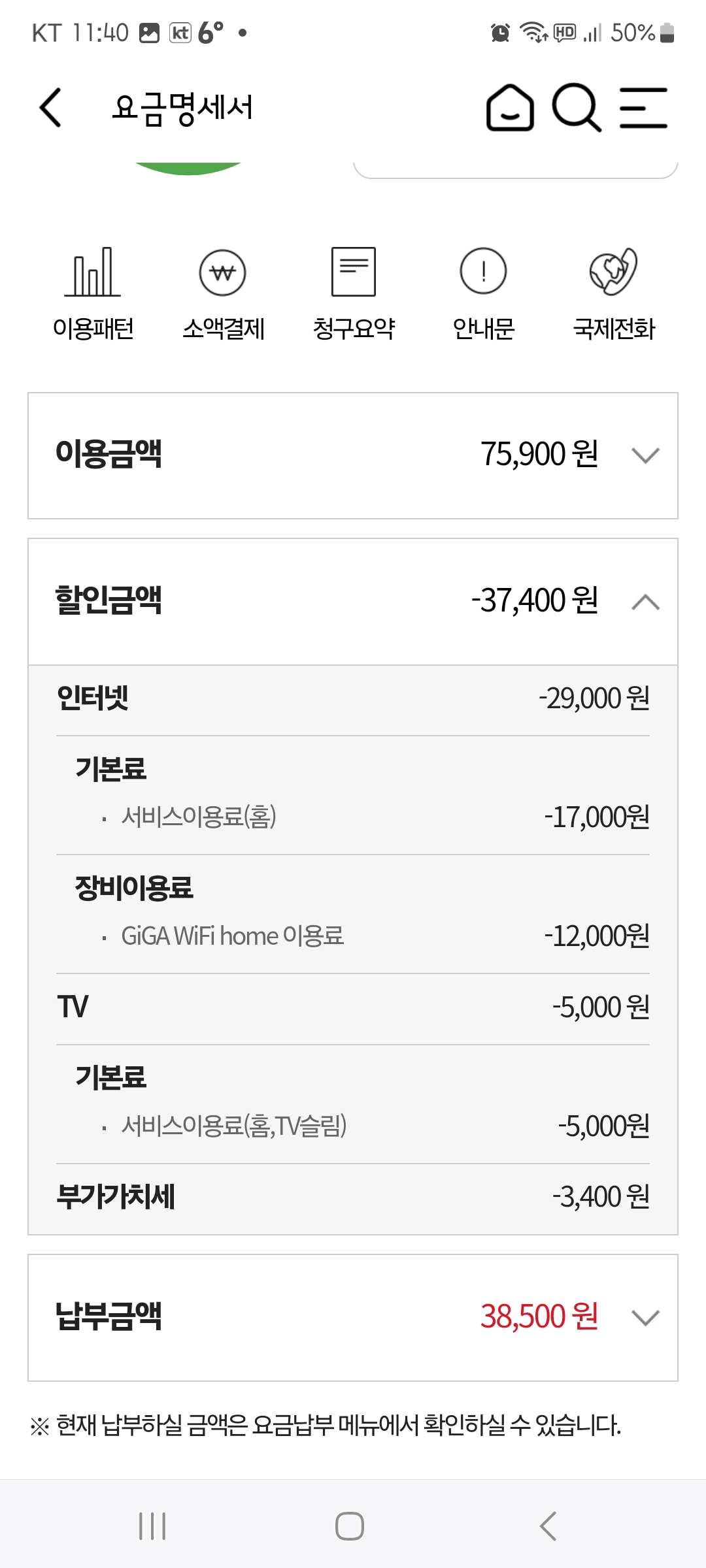The height and width of the screenshot is (1568, 706).
Task: Open the hamburger menu in the top bar
Action: point(643,108)
